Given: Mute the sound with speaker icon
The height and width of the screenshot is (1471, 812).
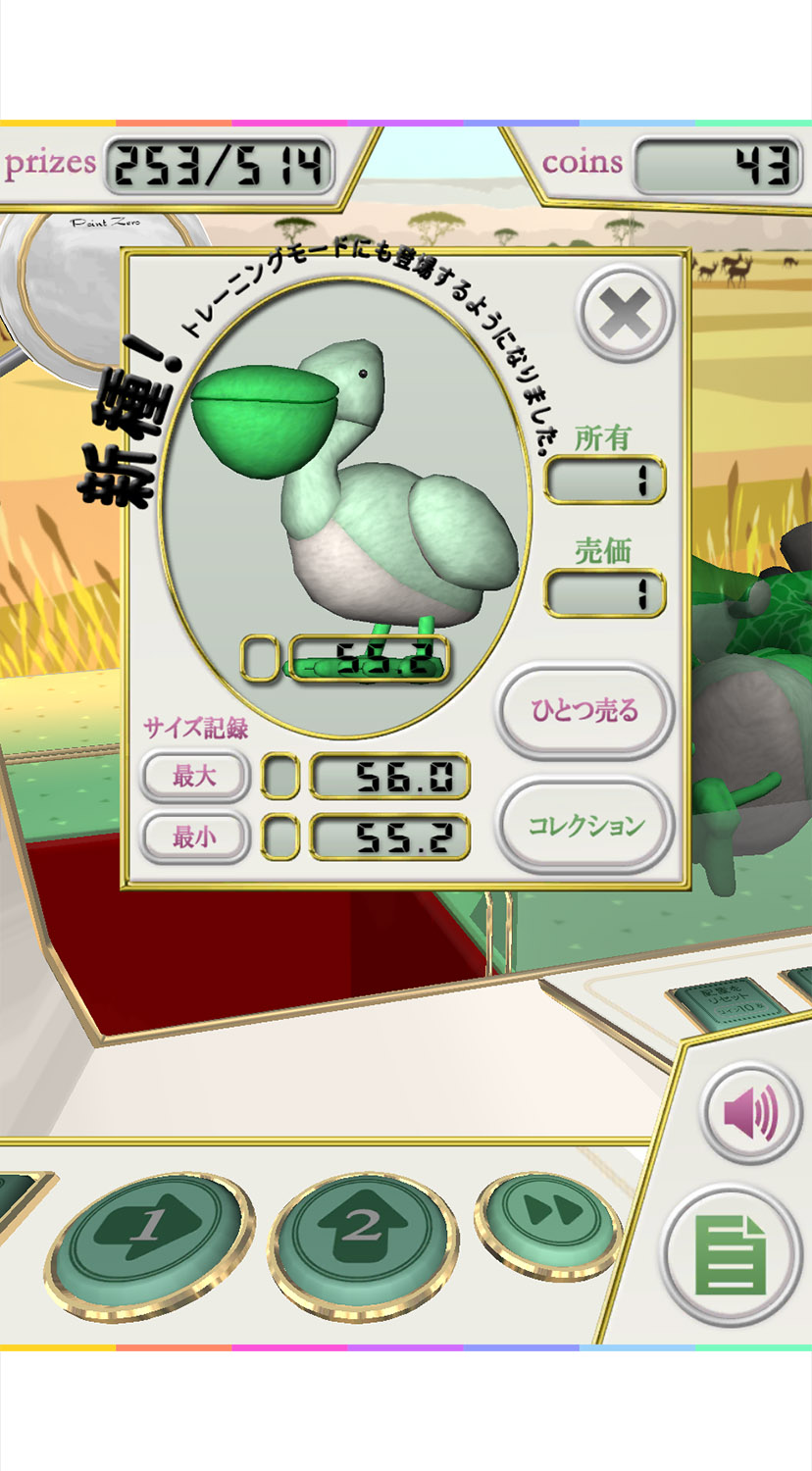Looking at the screenshot, I should pos(750,1112).
